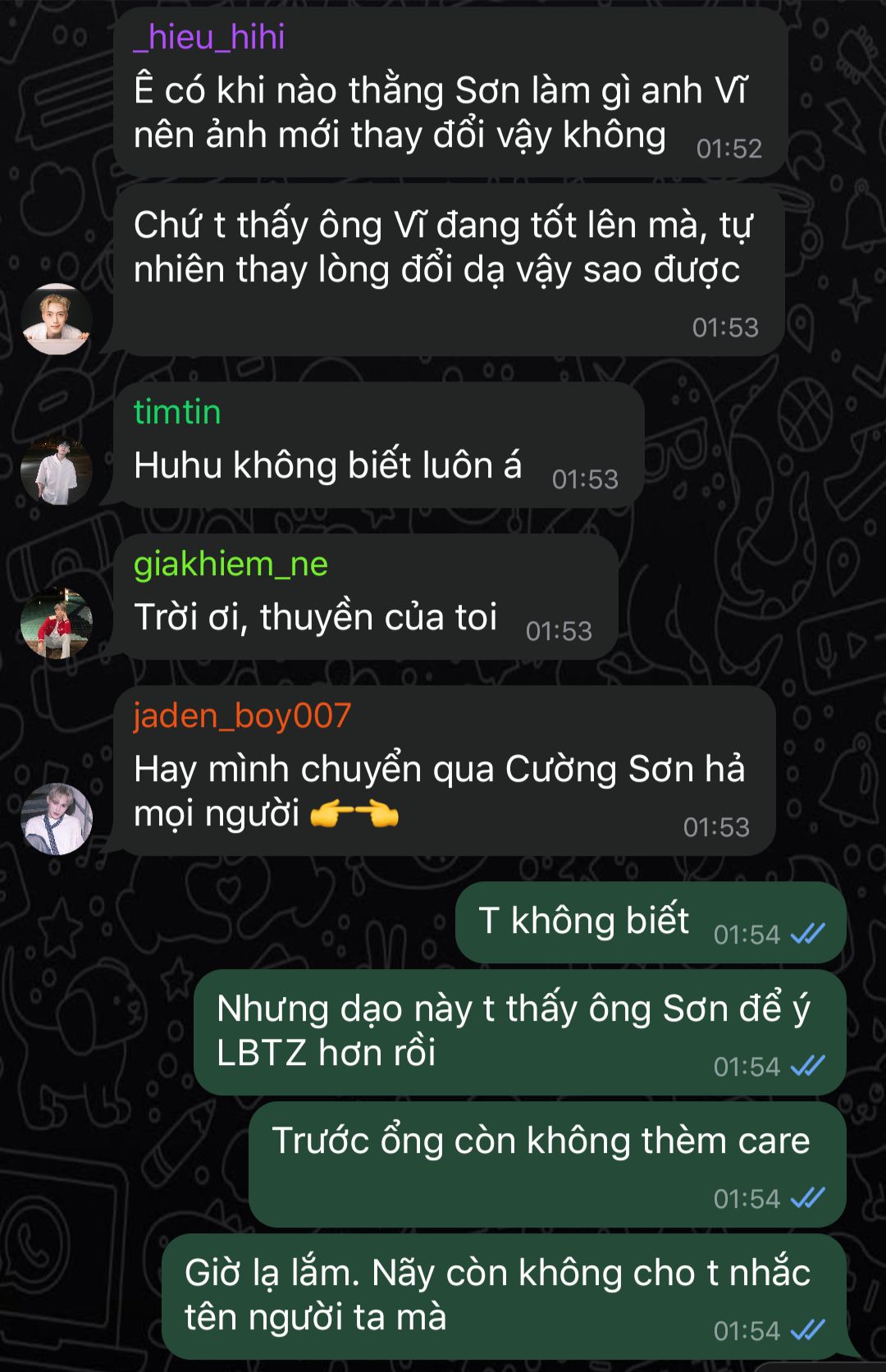Image resolution: width=886 pixels, height=1372 pixels.
Task: Tap _hieu_hihi's avatar picture
Action: (57, 319)
